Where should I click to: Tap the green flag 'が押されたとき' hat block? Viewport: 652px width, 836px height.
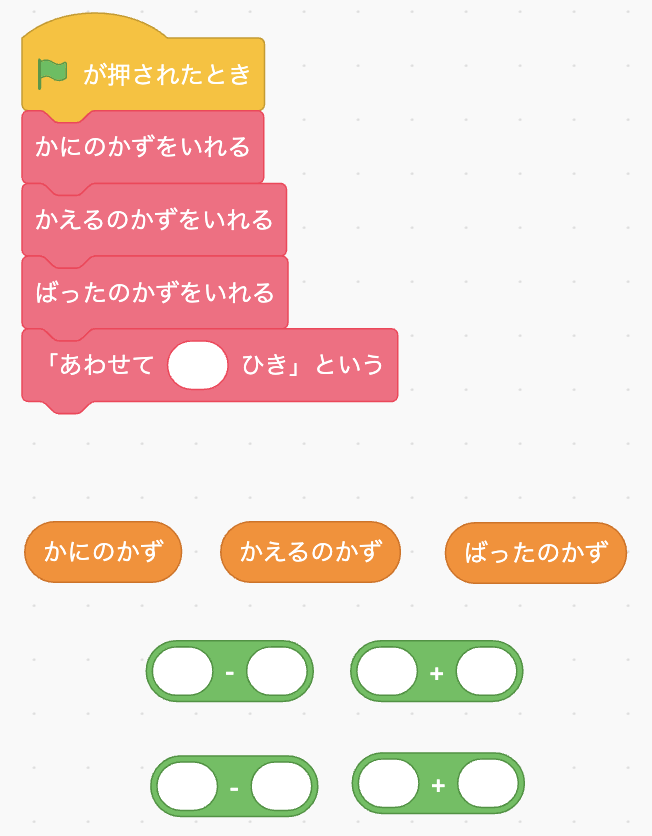tap(143, 74)
